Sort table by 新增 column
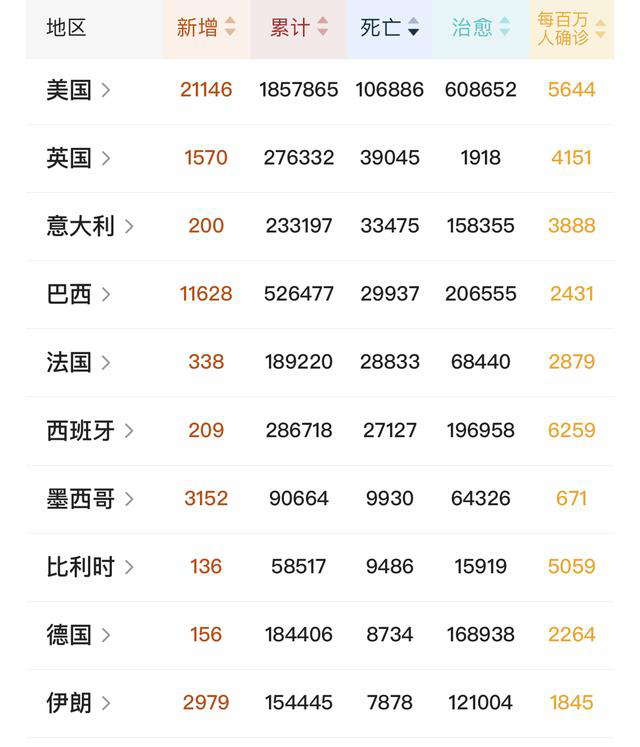Image resolution: width=640 pixels, height=747 pixels. [x=206, y=28]
